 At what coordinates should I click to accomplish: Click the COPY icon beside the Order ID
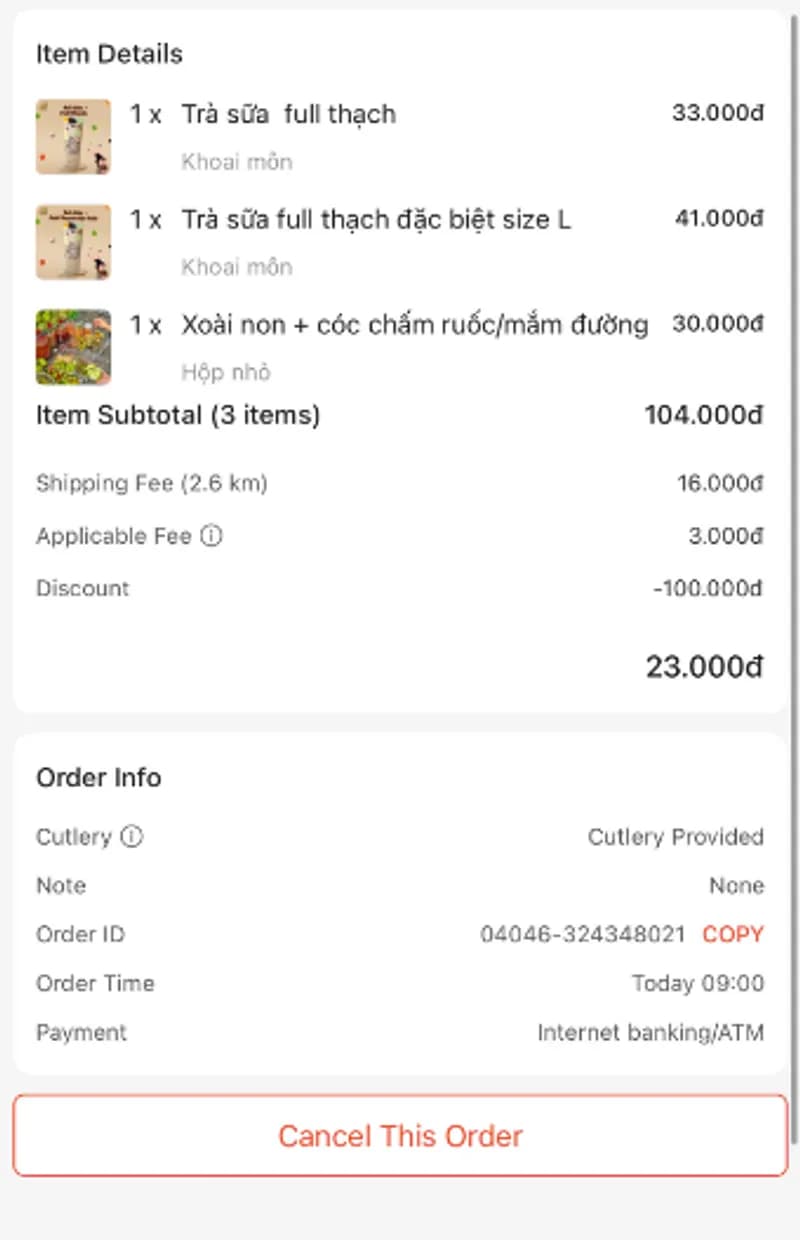(x=733, y=934)
